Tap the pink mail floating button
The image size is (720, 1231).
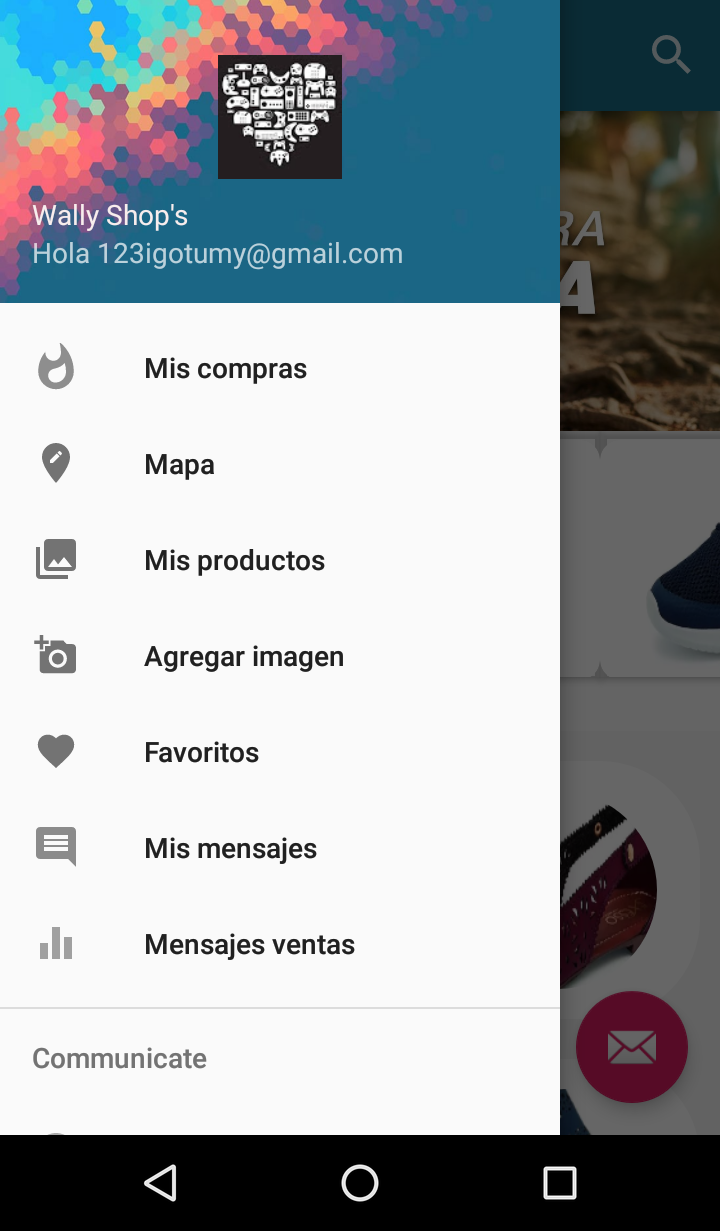tap(632, 1047)
